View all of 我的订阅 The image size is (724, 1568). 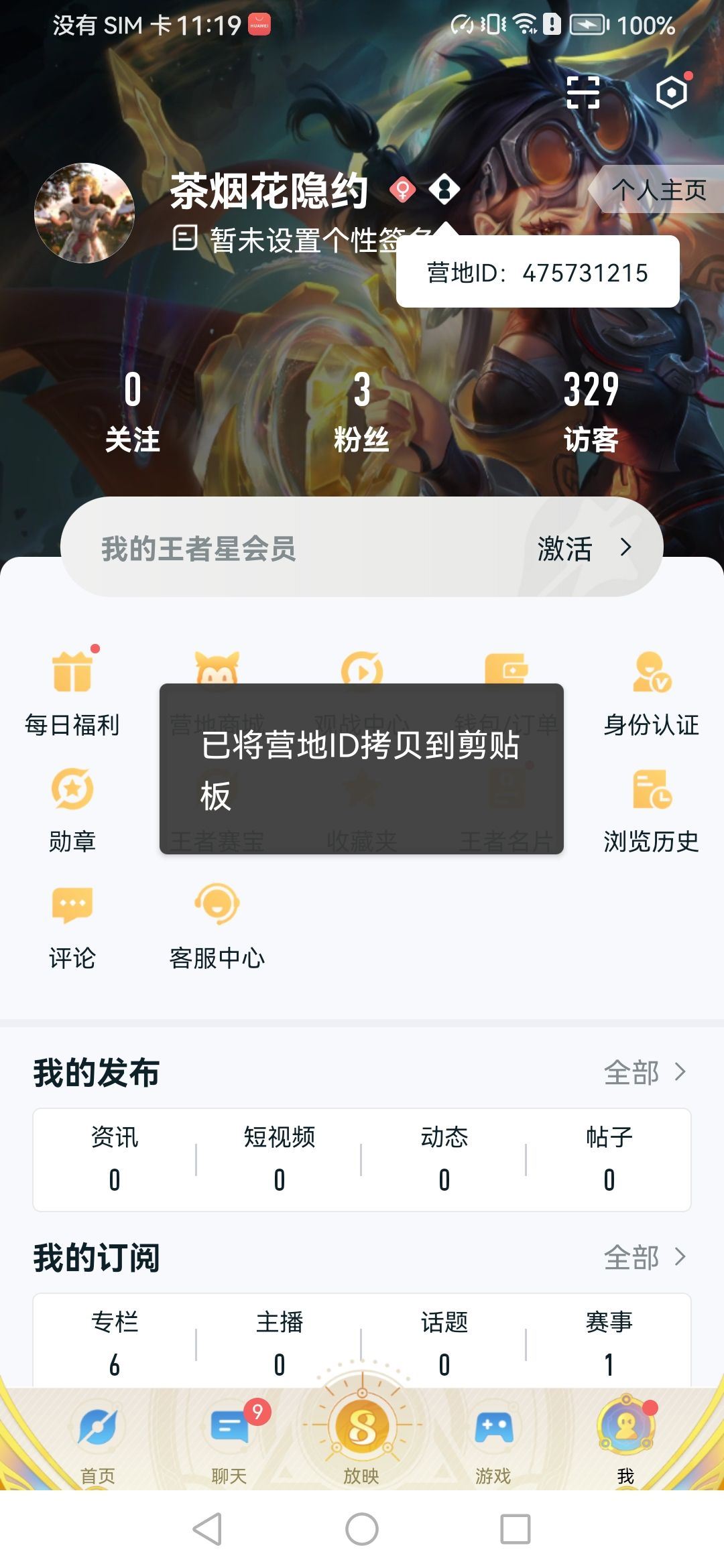click(x=644, y=1258)
